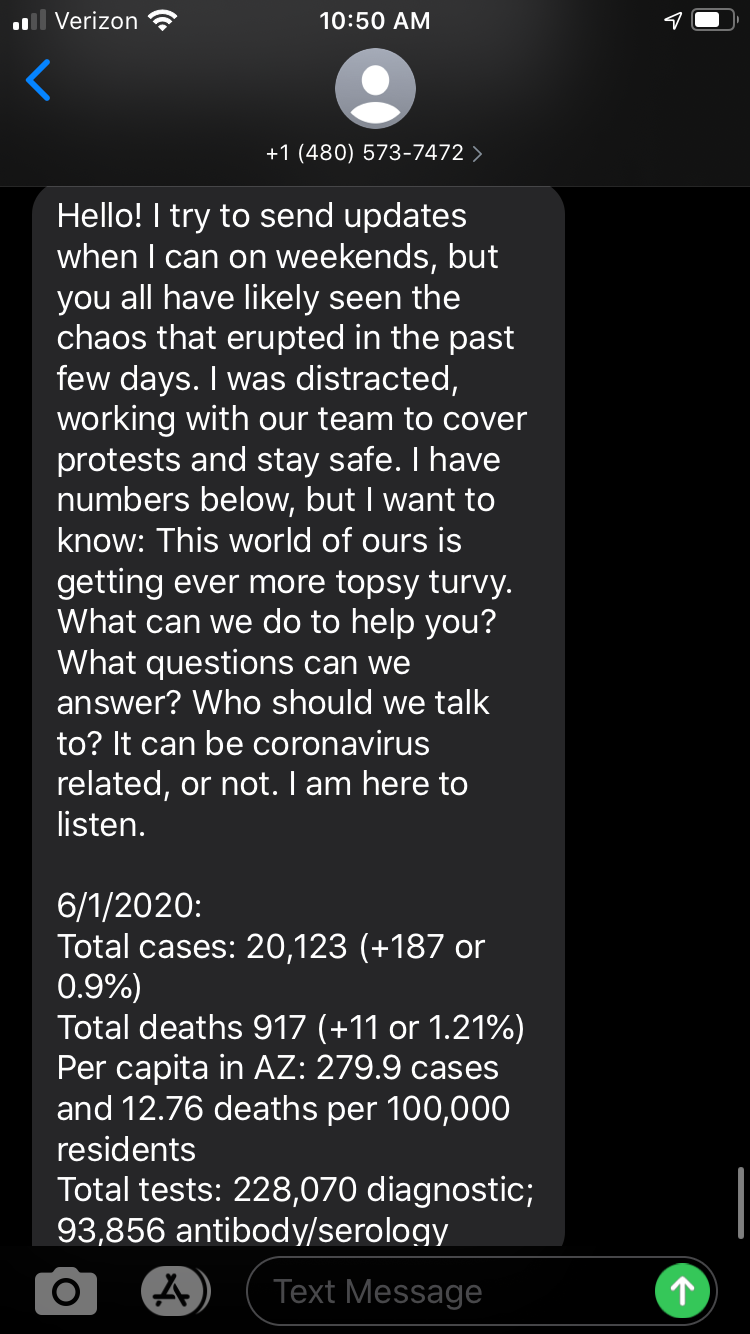Open the camera to attach a photo
The height and width of the screenshot is (1334, 750).
(66, 1292)
